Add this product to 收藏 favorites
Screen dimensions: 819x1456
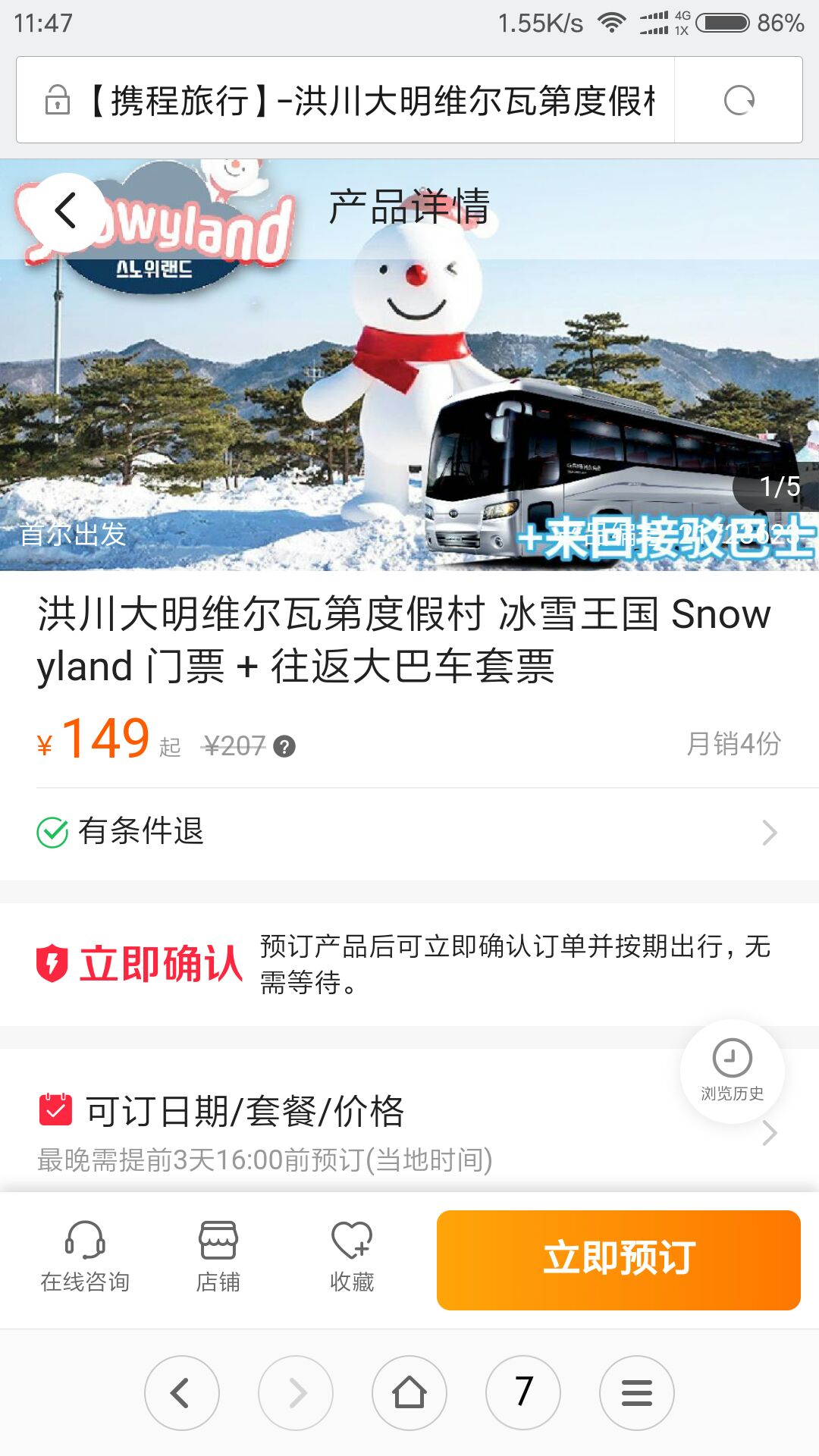(x=352, y=1256)
